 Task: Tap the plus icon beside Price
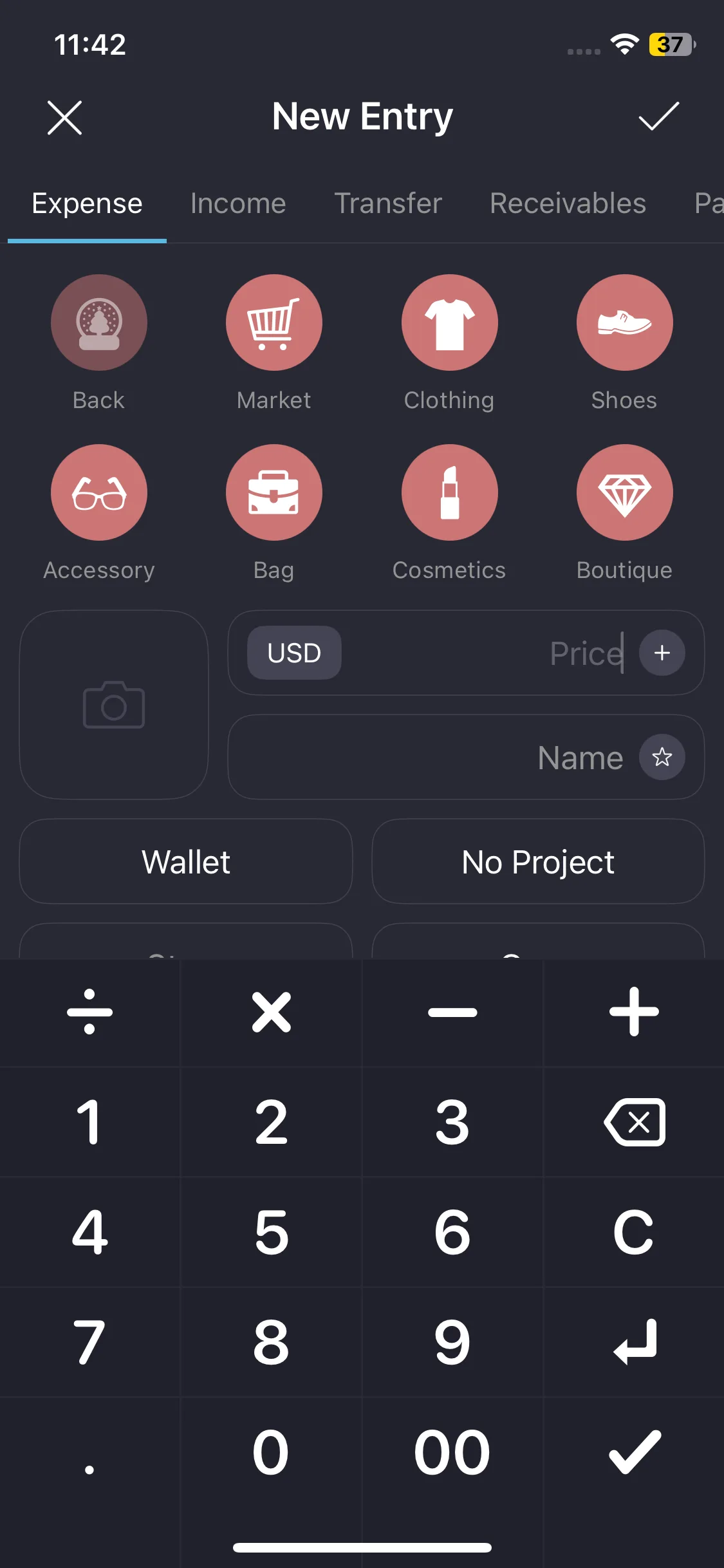(662, 653)
